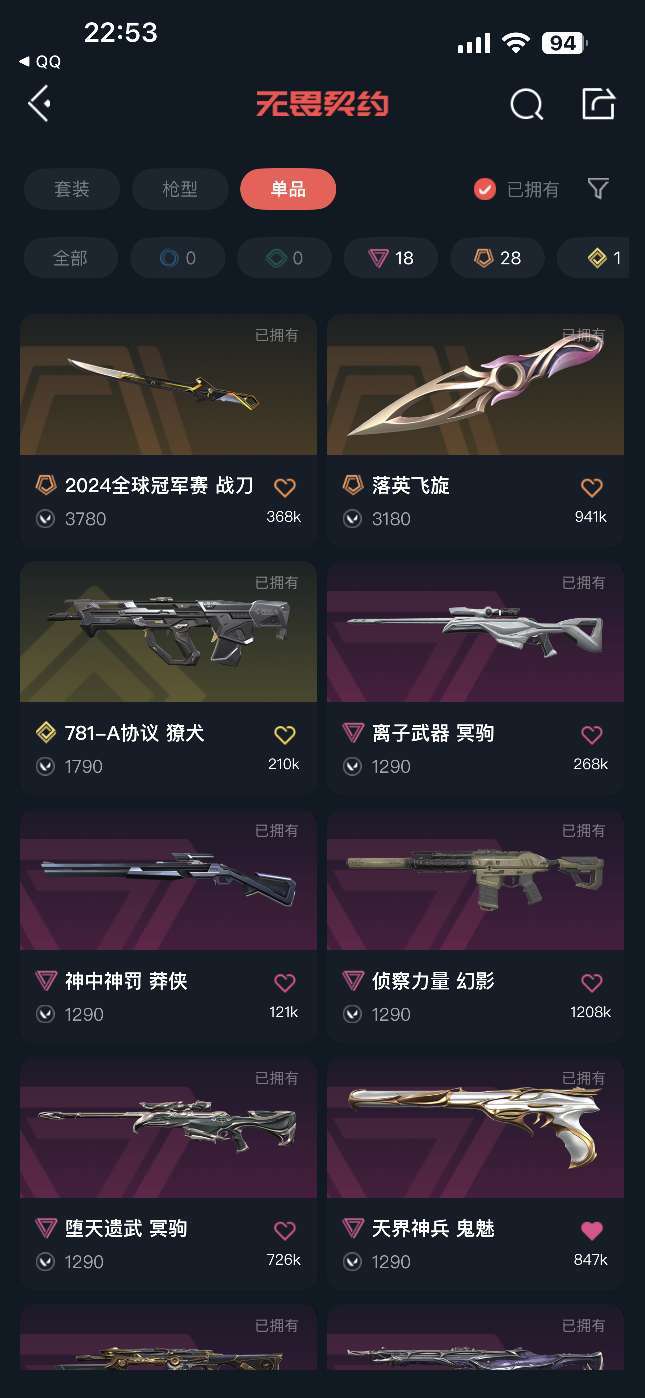Tap the share icon in the header
The width and height of the screenshot is (645, 1398).
(x=598, y=103)
